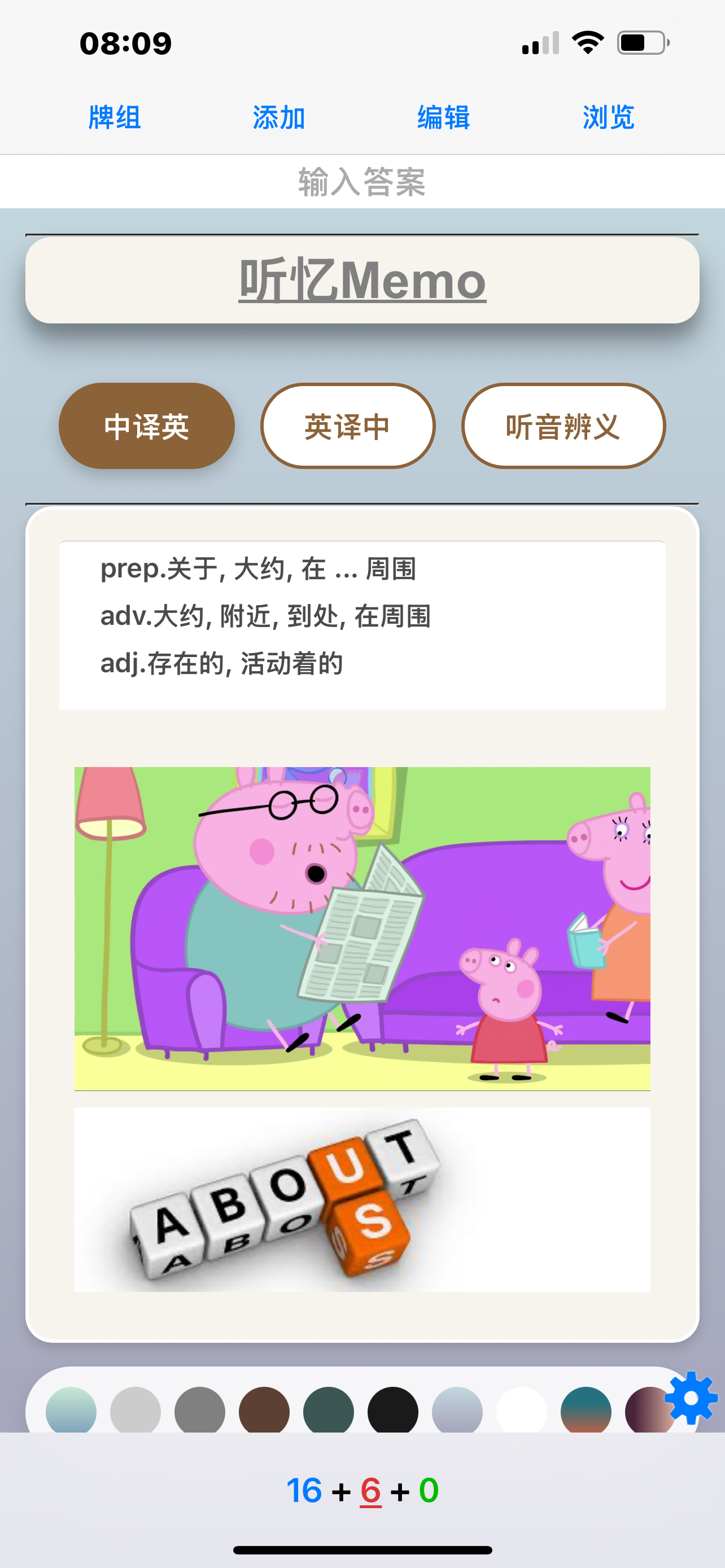Switch to 听音辨义 mode
The image size is (725, 1568).
pyautogui.click(x=563, y=426)
